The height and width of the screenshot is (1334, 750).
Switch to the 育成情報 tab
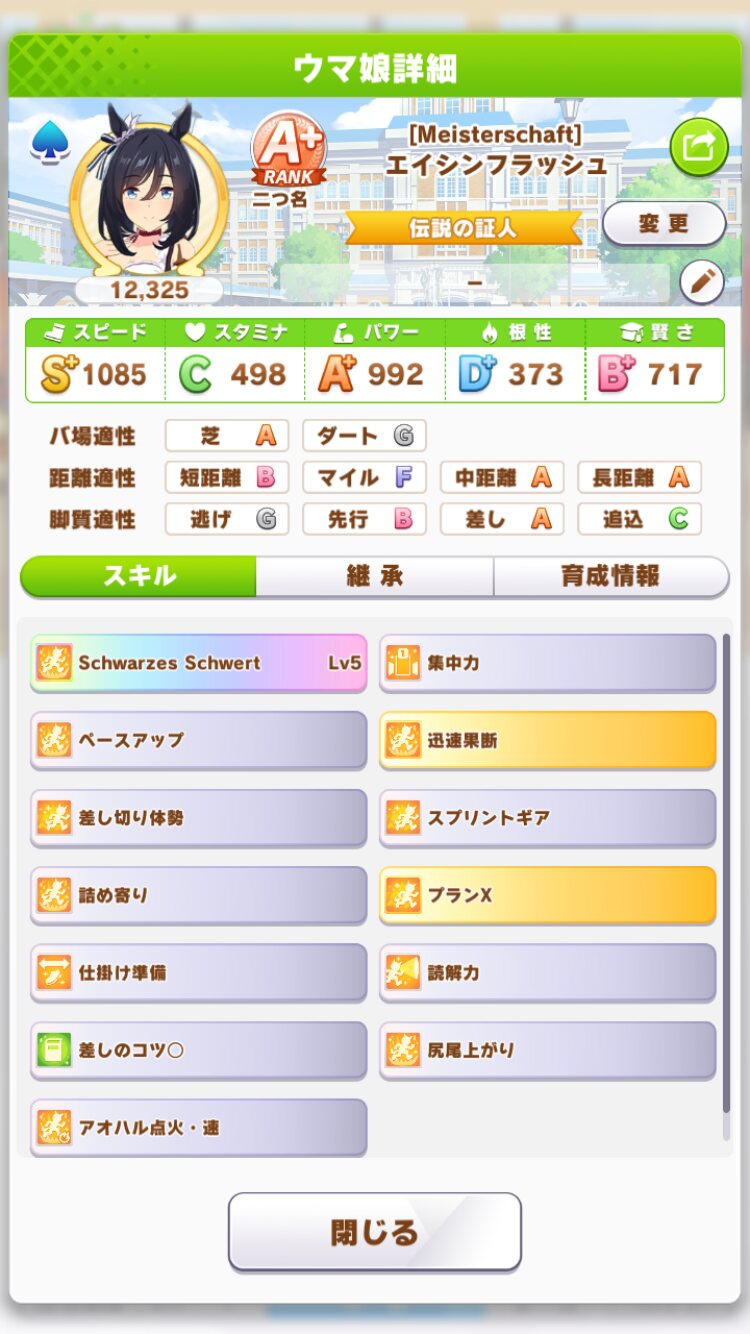tap(610, 576)
